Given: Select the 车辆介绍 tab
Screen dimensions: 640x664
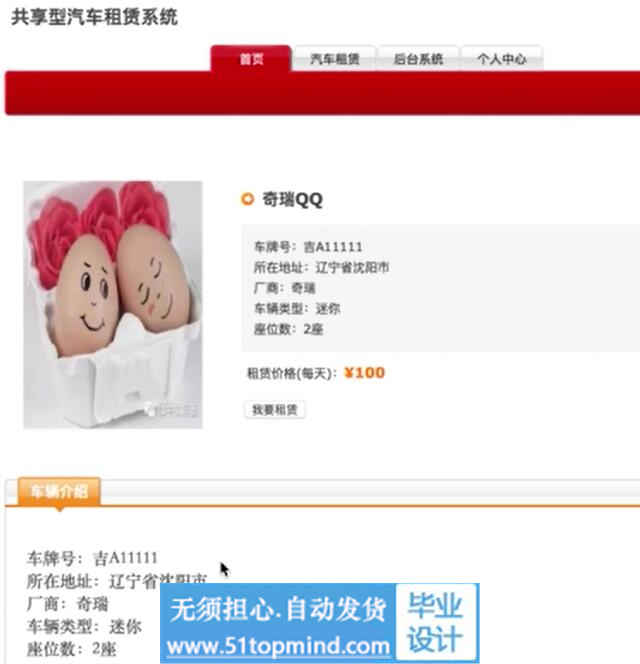Looking at the screenshot, I should (x=59, y=492).
